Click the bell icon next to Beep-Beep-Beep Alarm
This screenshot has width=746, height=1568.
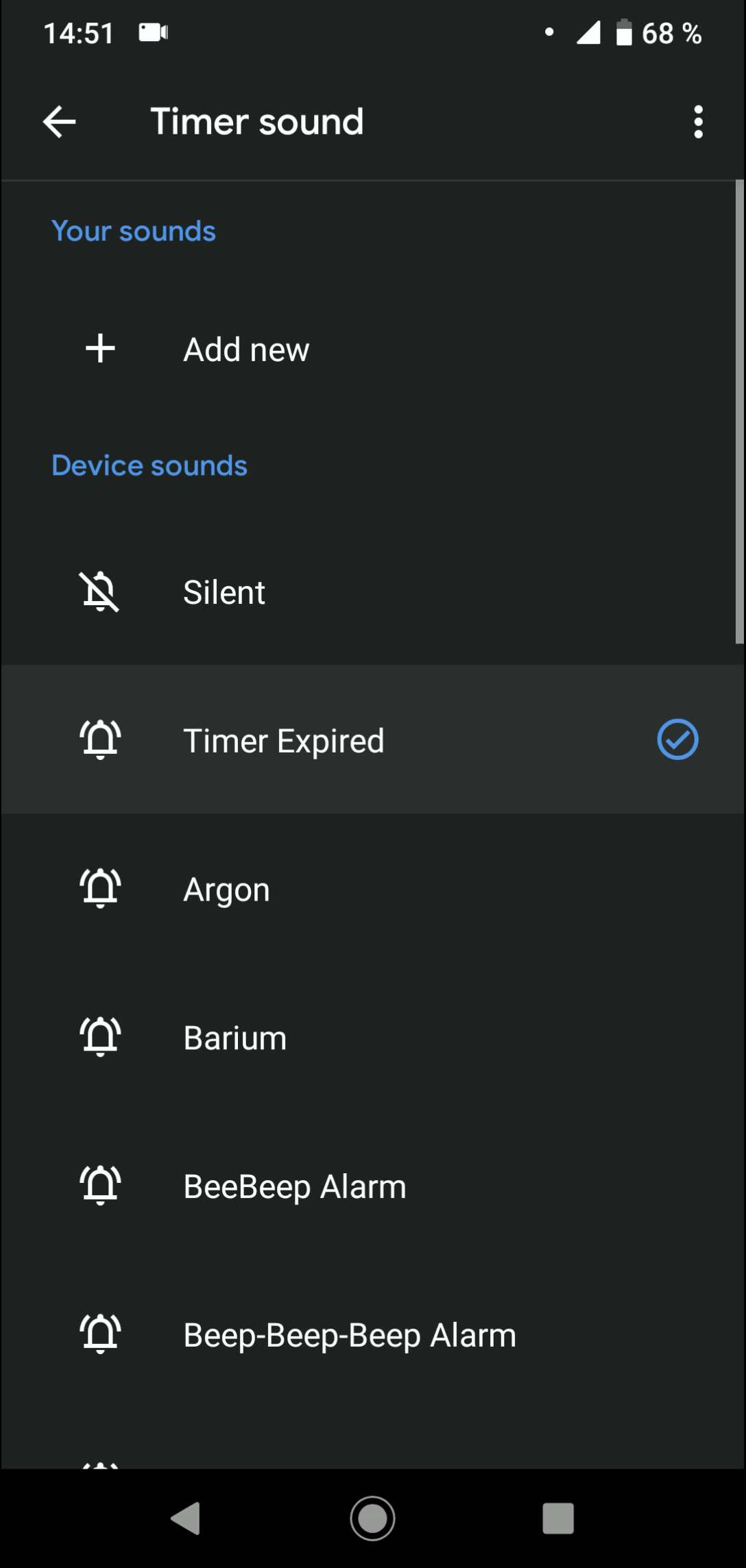click(x=100, y=1334)
